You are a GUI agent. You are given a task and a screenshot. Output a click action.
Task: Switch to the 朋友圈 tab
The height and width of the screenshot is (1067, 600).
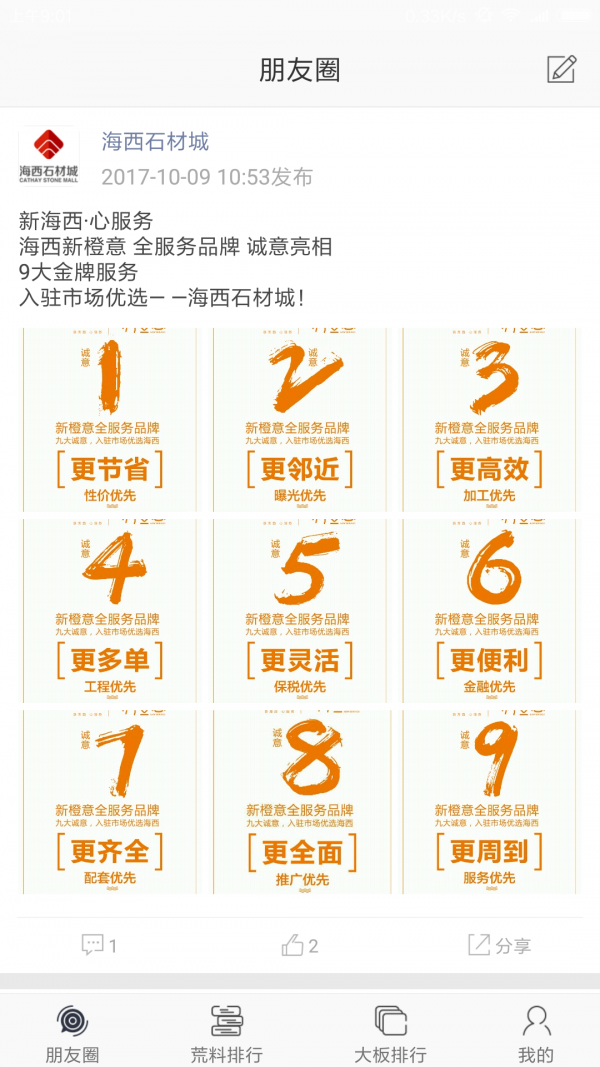pyautogui.click(x=72, y=1033)
